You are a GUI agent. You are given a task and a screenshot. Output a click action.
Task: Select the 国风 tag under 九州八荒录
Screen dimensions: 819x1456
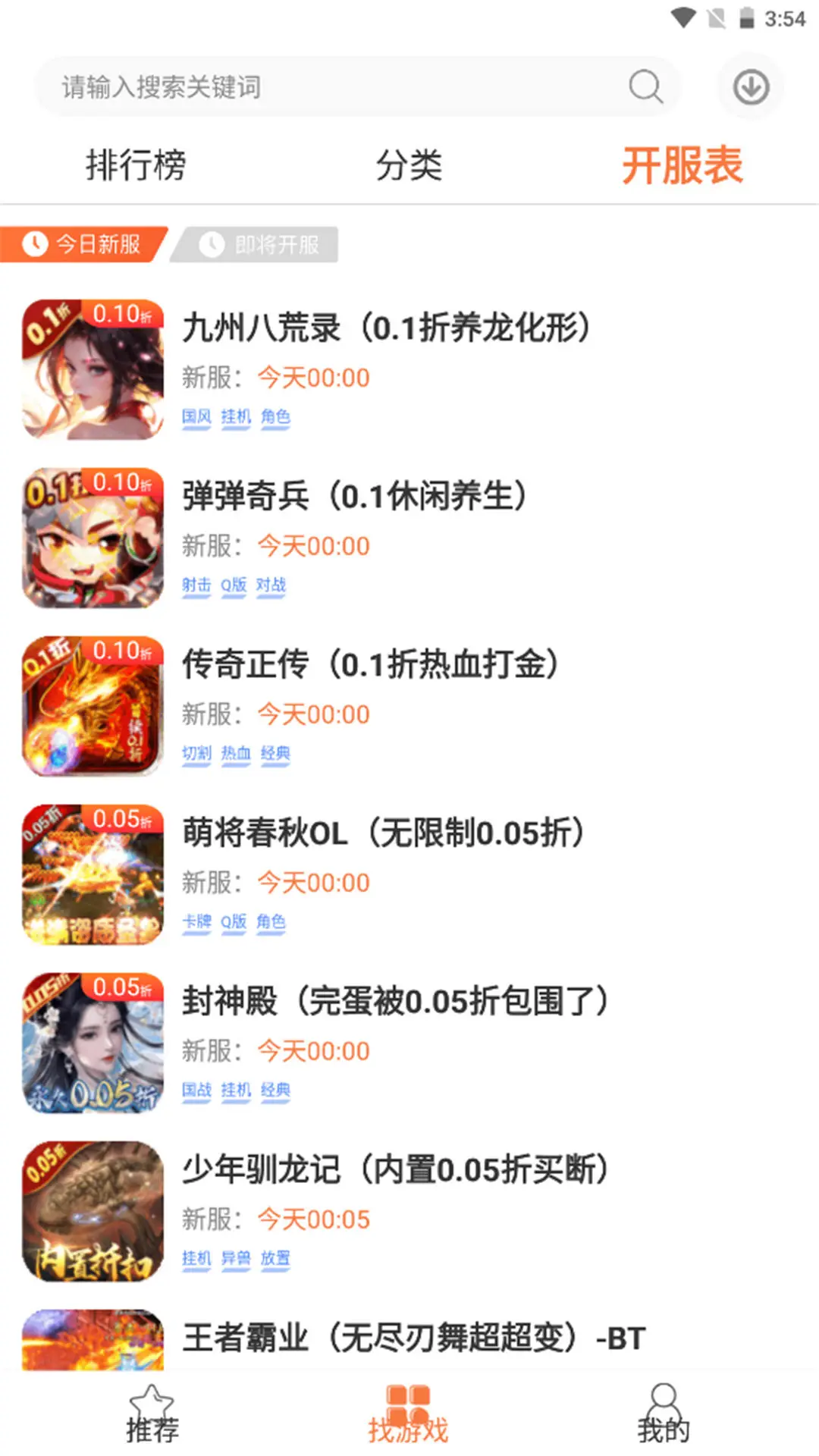click(196, 416)
